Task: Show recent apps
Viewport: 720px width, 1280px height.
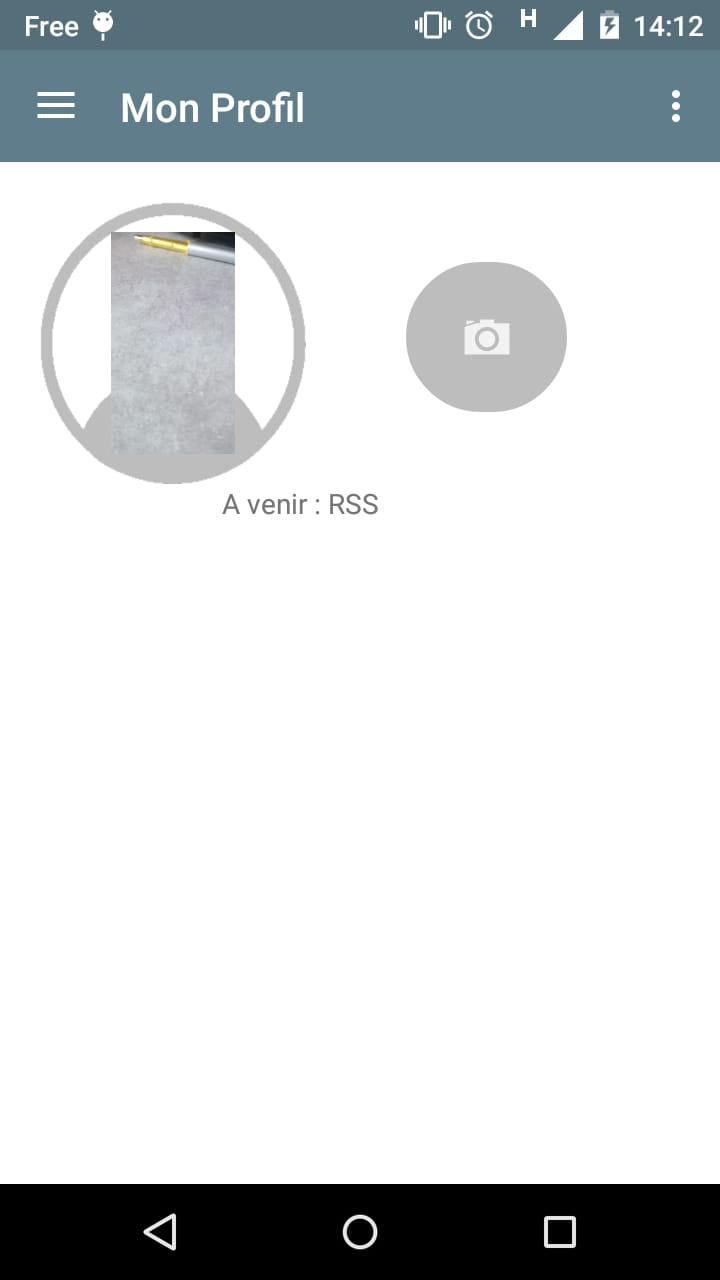Action: point(559,1231)
